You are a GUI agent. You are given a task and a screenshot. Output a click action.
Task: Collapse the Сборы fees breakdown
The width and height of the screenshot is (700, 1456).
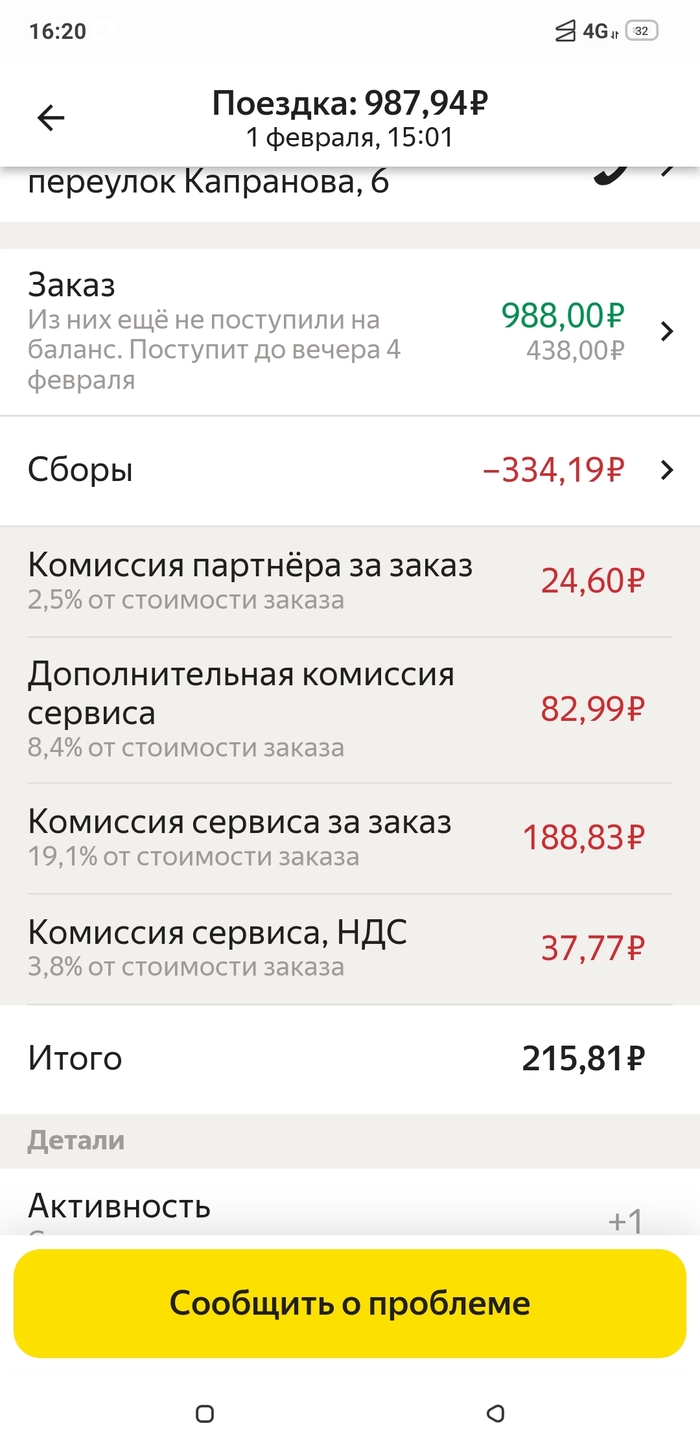pyautogui.click(x=350, y=470)
